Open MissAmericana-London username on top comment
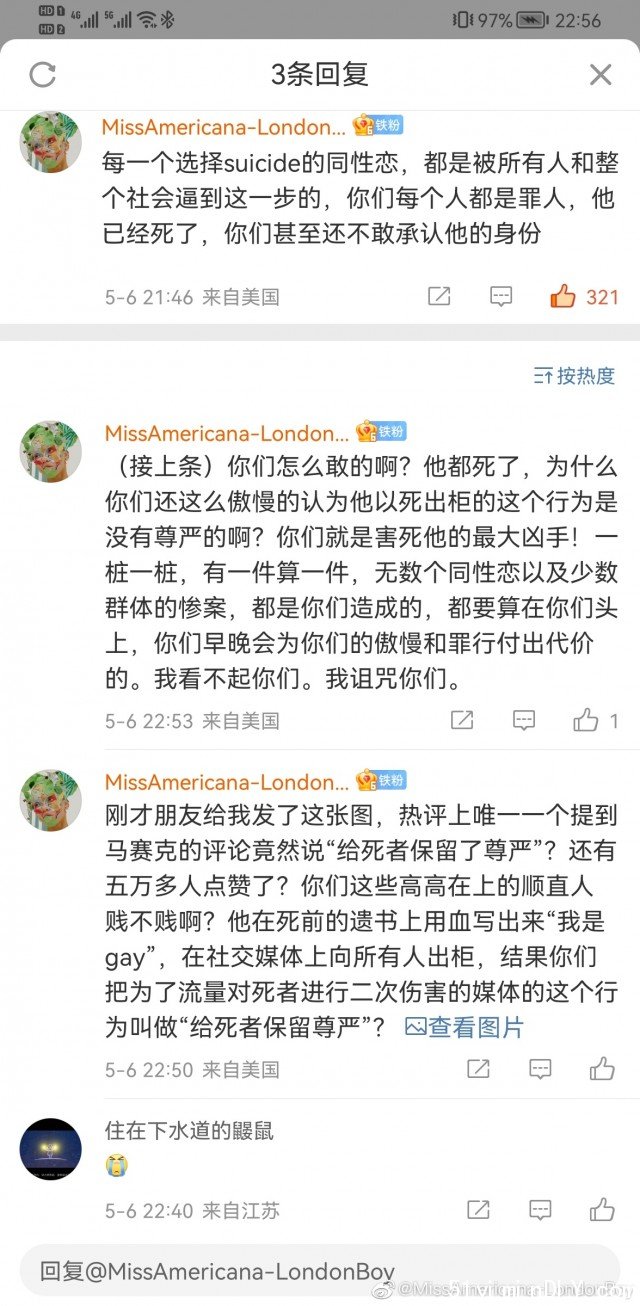 224,127
